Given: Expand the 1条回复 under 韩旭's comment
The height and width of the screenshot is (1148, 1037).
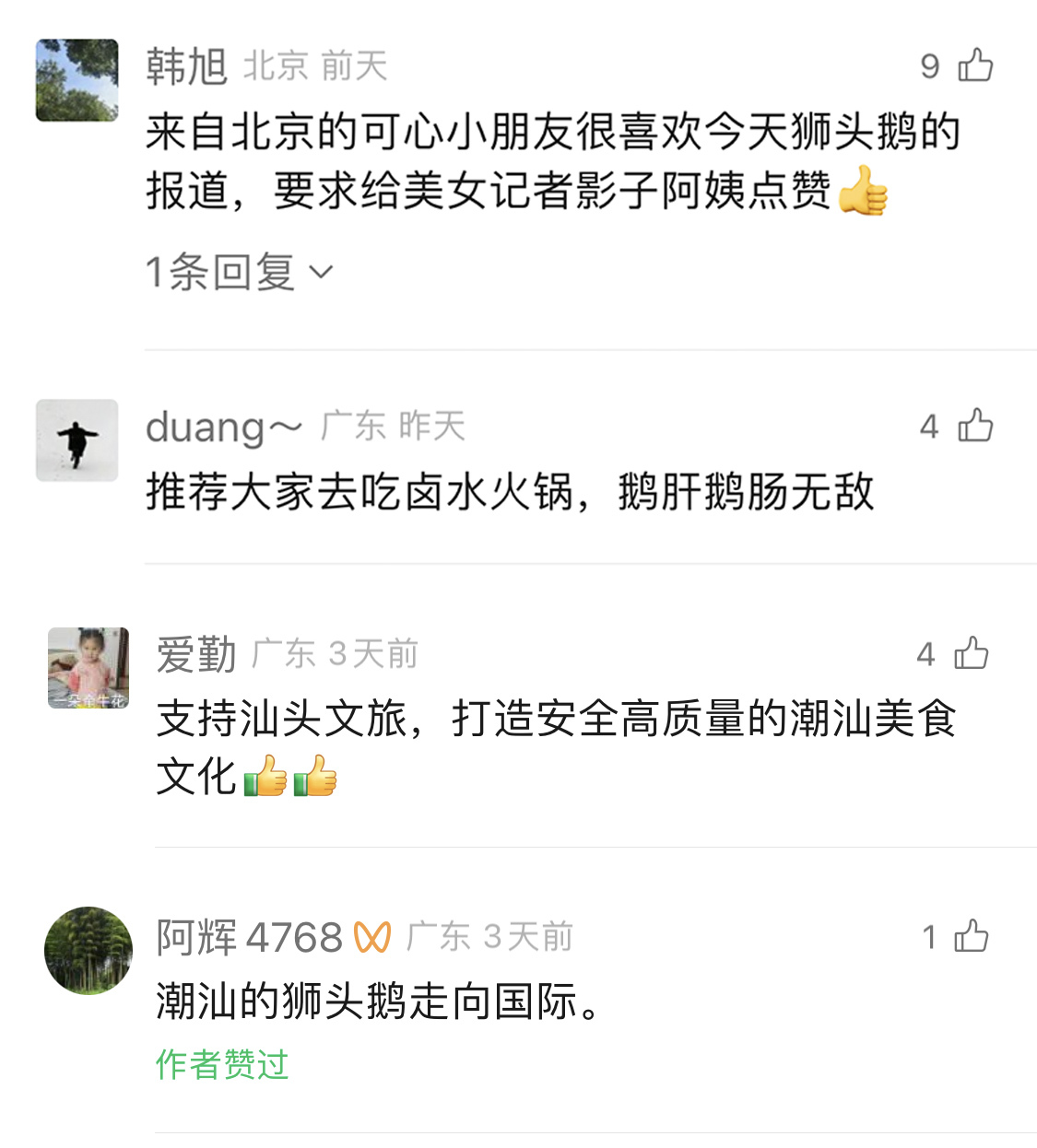Looking at the screenshot, I should coord(238,272).
